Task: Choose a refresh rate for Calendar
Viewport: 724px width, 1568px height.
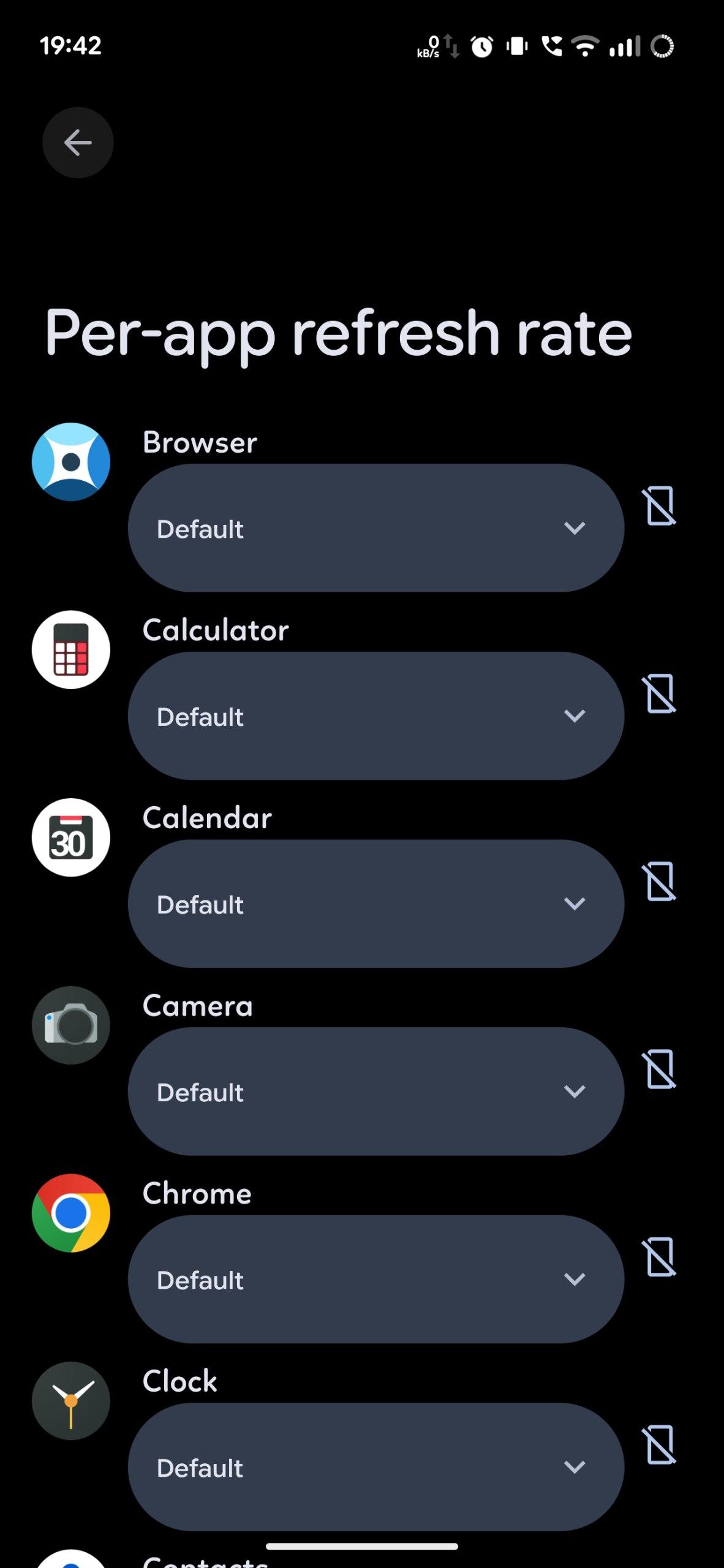Action: coord(375,903)
